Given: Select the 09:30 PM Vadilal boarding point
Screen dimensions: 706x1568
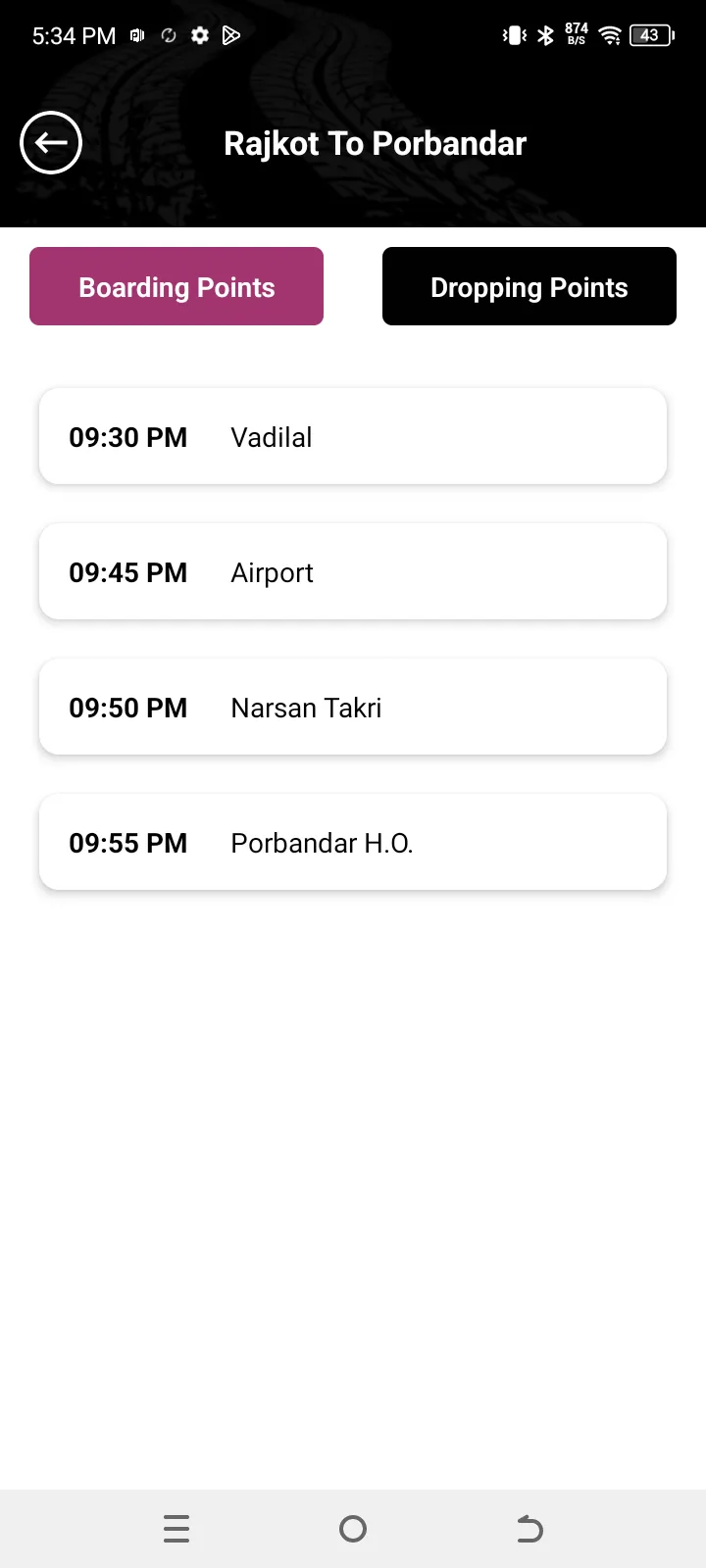Looking at the screenshot, I should pyautogui.click(x=353, y=436).
